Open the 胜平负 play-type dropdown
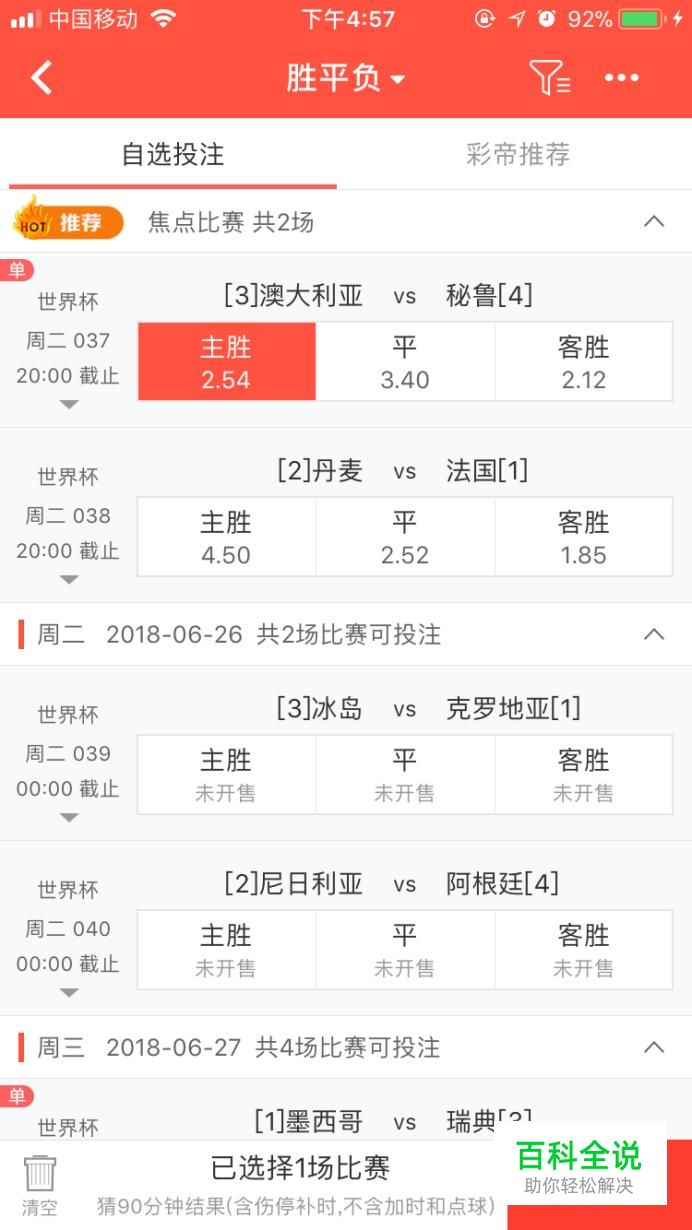The width and height of the screenshot is (692, 1230). pos(346,78)
